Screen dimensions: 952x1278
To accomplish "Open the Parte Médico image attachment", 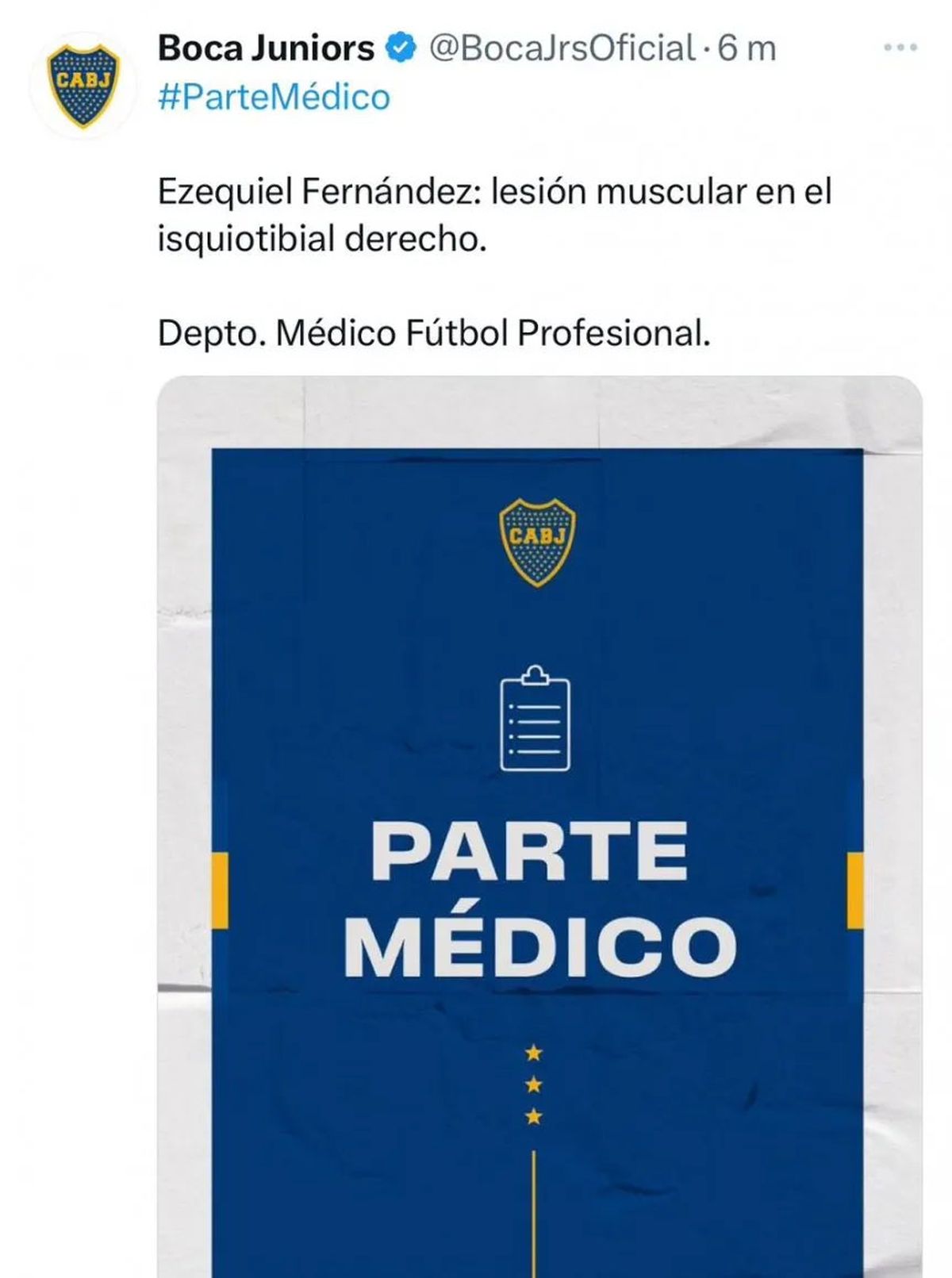I will pos(539,825).
